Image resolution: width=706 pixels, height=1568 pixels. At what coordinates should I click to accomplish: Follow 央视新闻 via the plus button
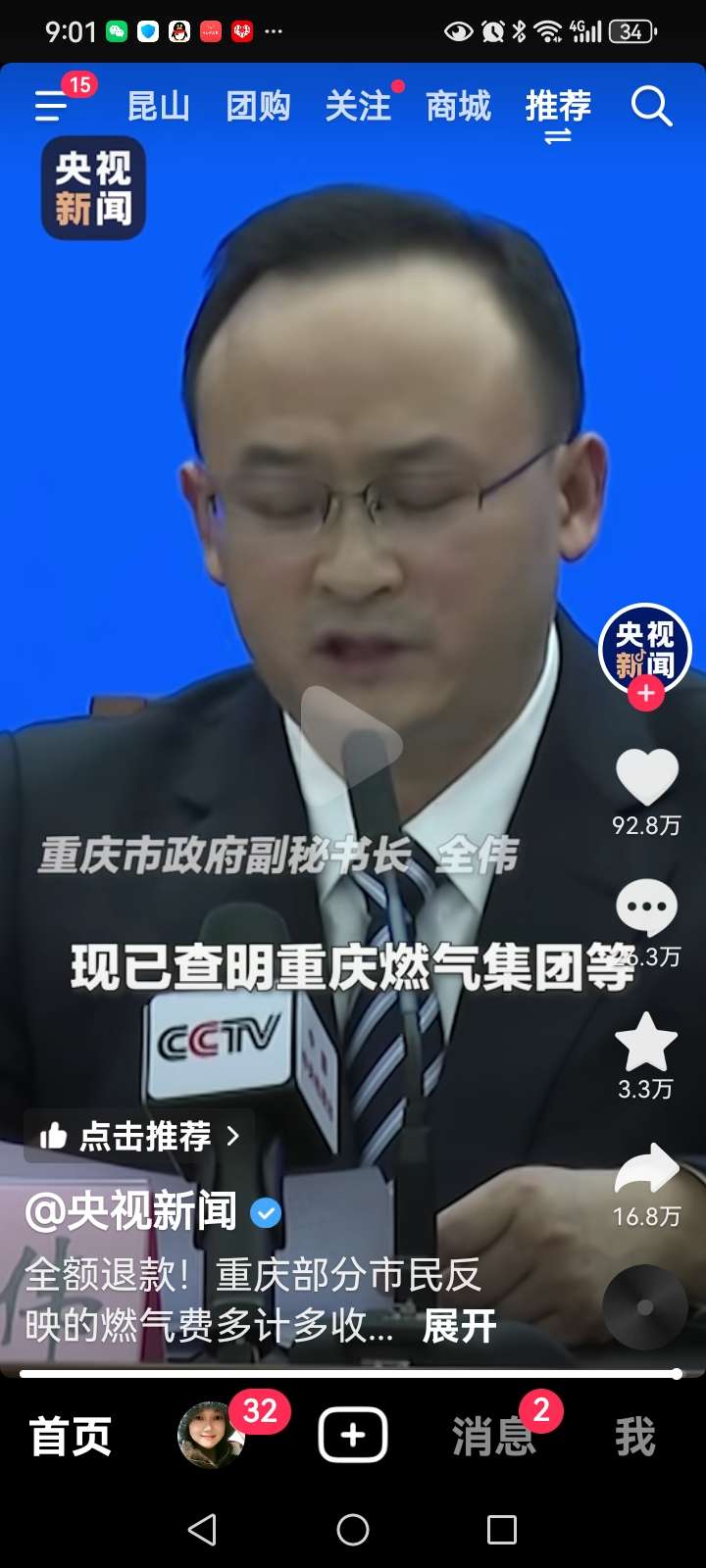coord(645,694)
